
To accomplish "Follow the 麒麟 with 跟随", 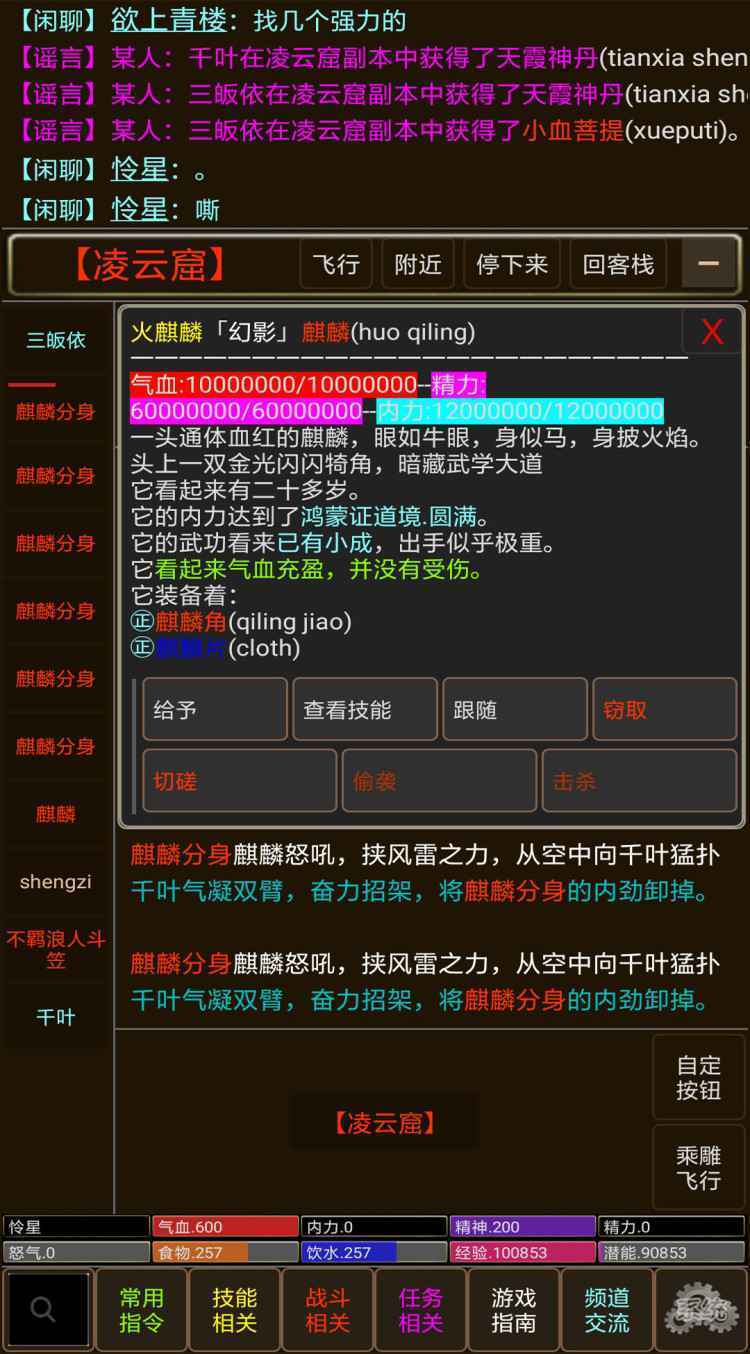I will pos(514,710).
